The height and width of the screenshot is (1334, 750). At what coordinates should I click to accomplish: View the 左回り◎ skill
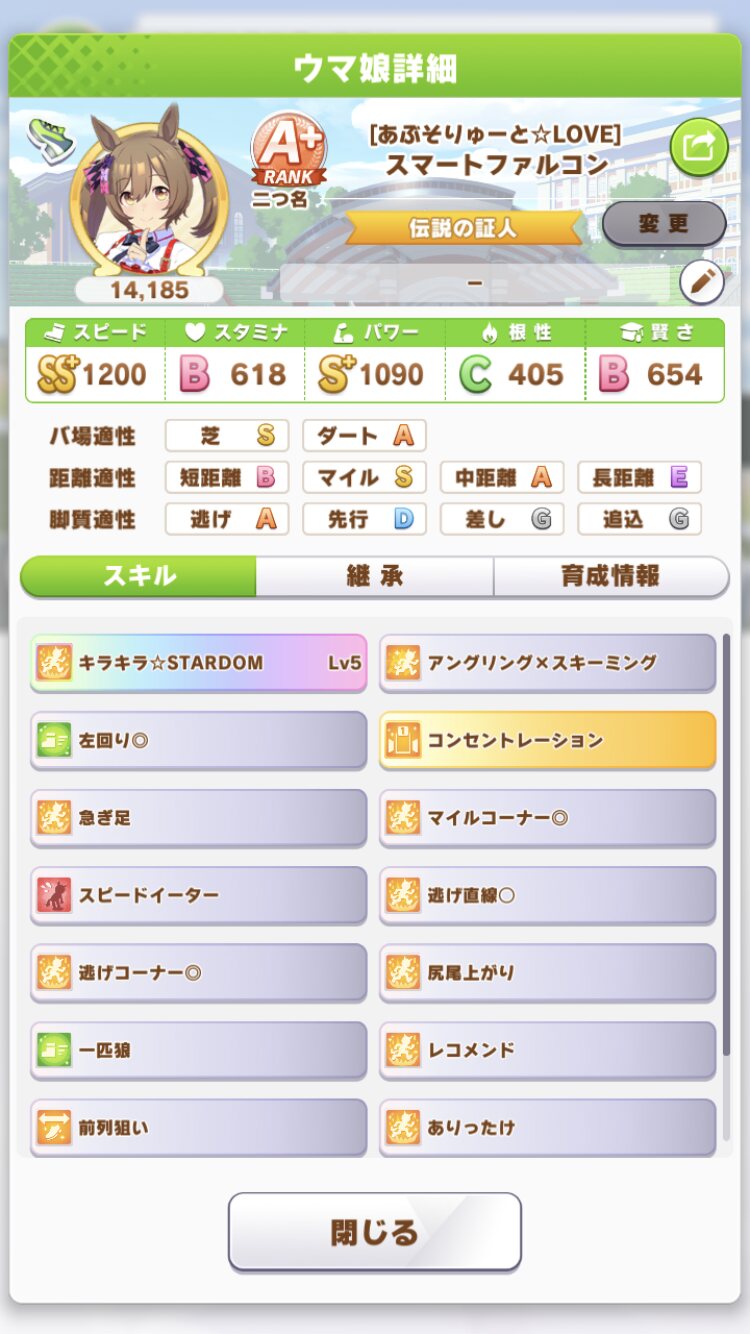(x=199, y=740)
